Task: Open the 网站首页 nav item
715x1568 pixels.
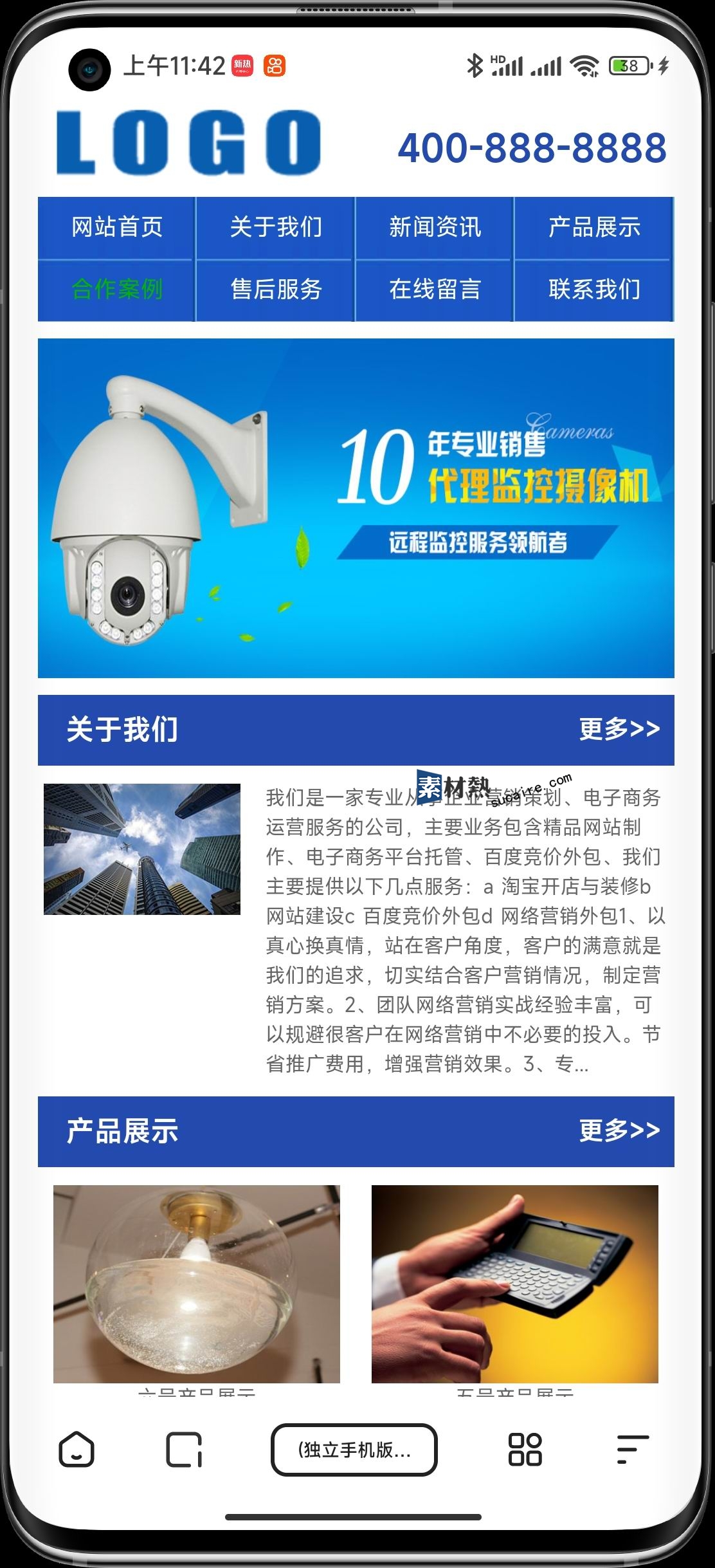Action: pos(116,227)
